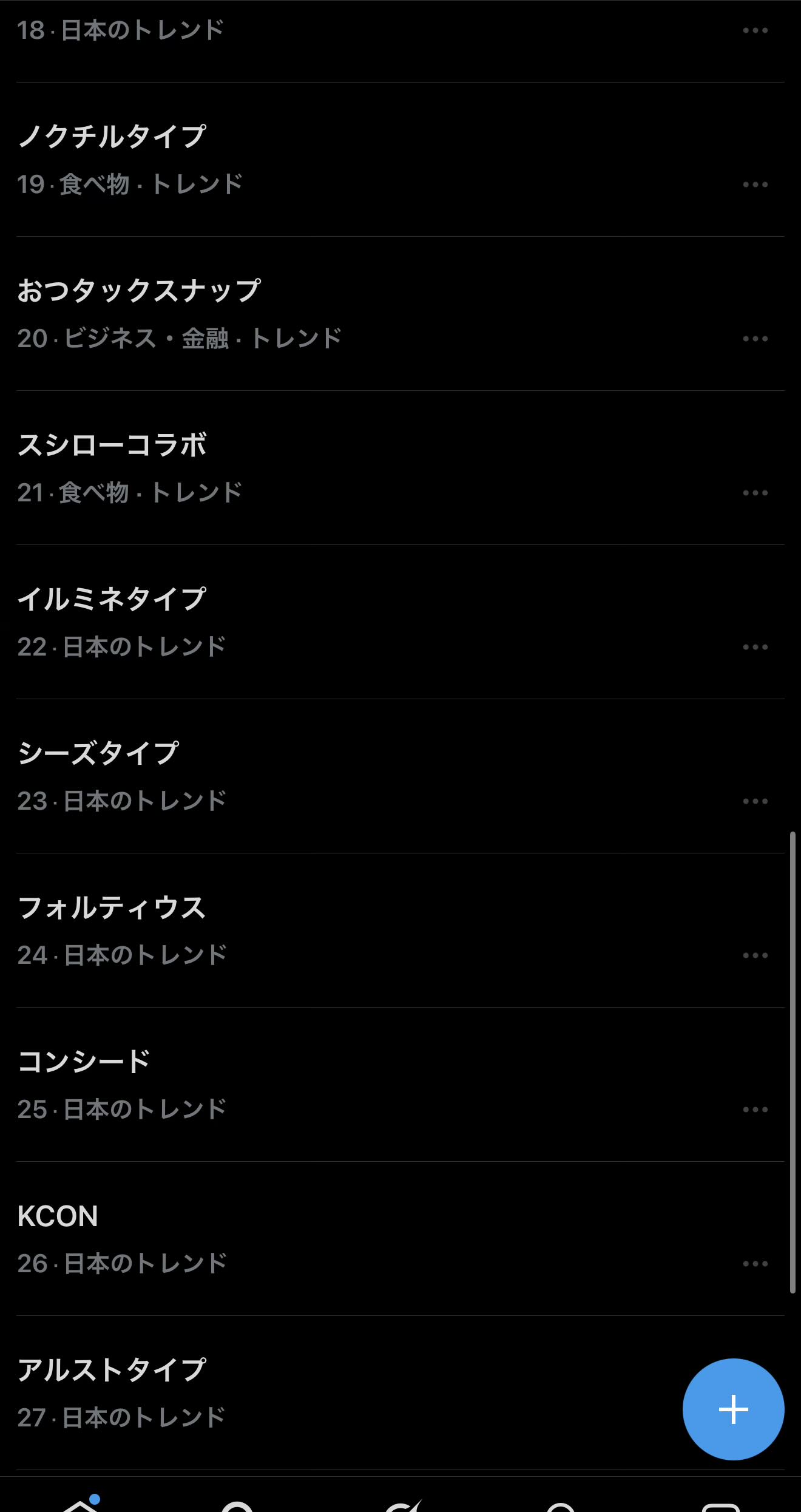Compose a new post
801x1512 pixels.
733,1409
